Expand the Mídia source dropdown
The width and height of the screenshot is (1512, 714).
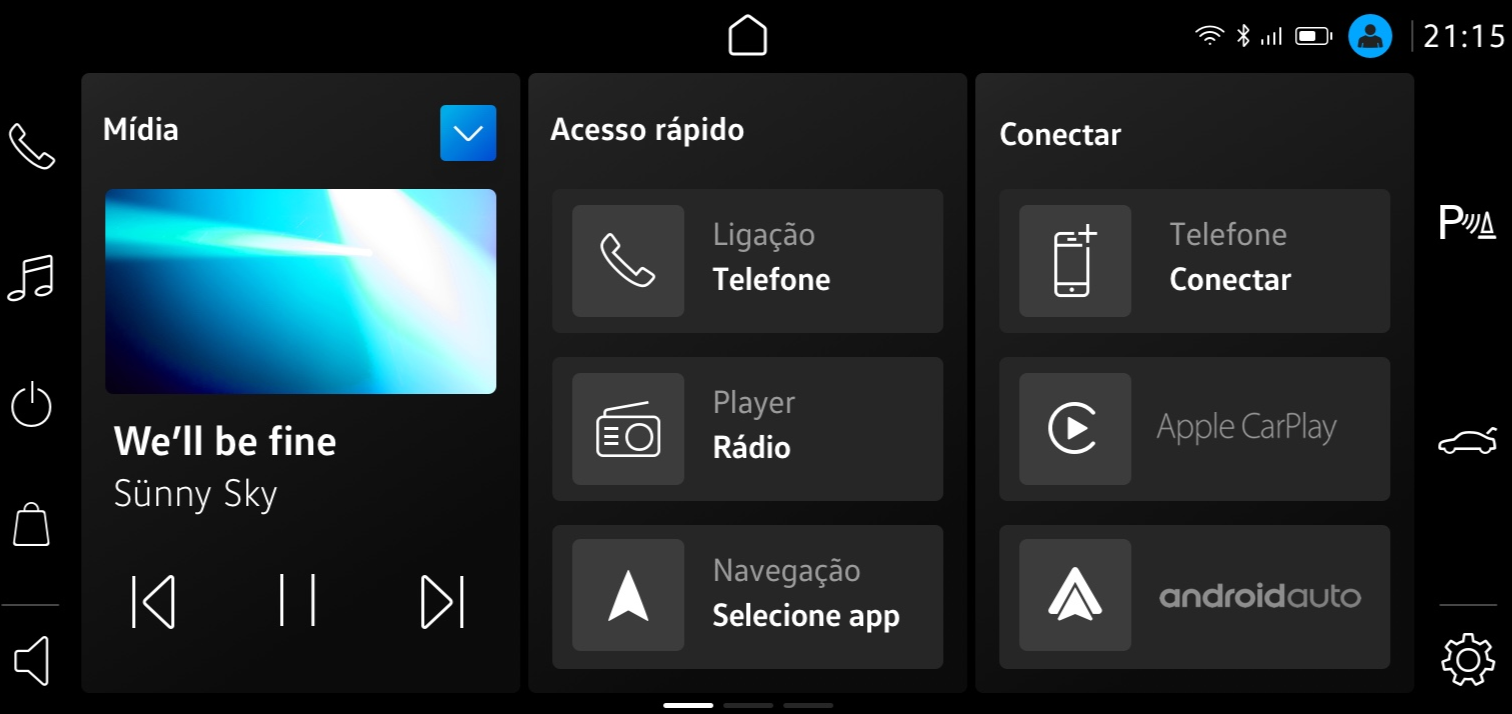click(468, 133)
